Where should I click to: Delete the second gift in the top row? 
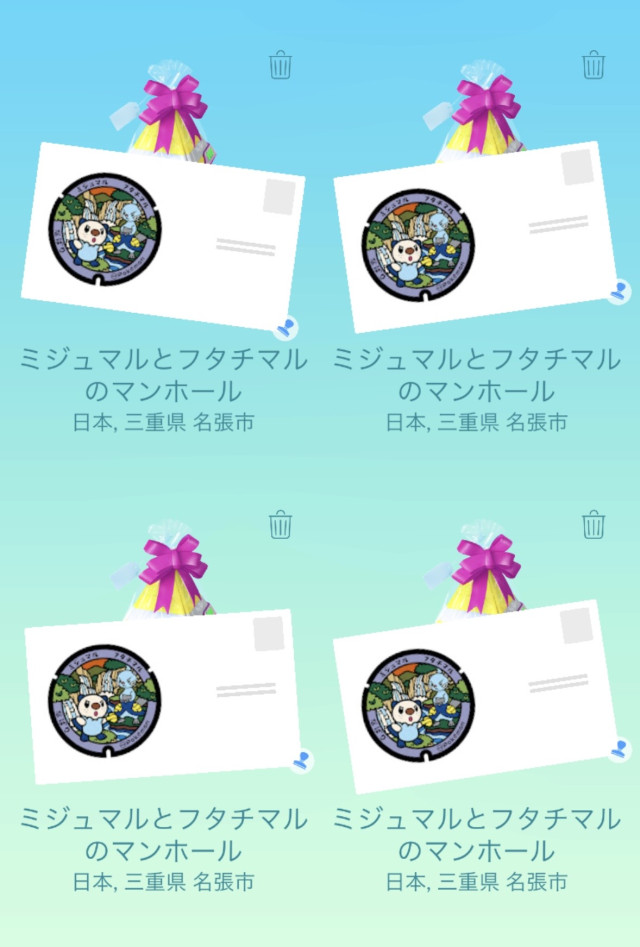point(594,66)
